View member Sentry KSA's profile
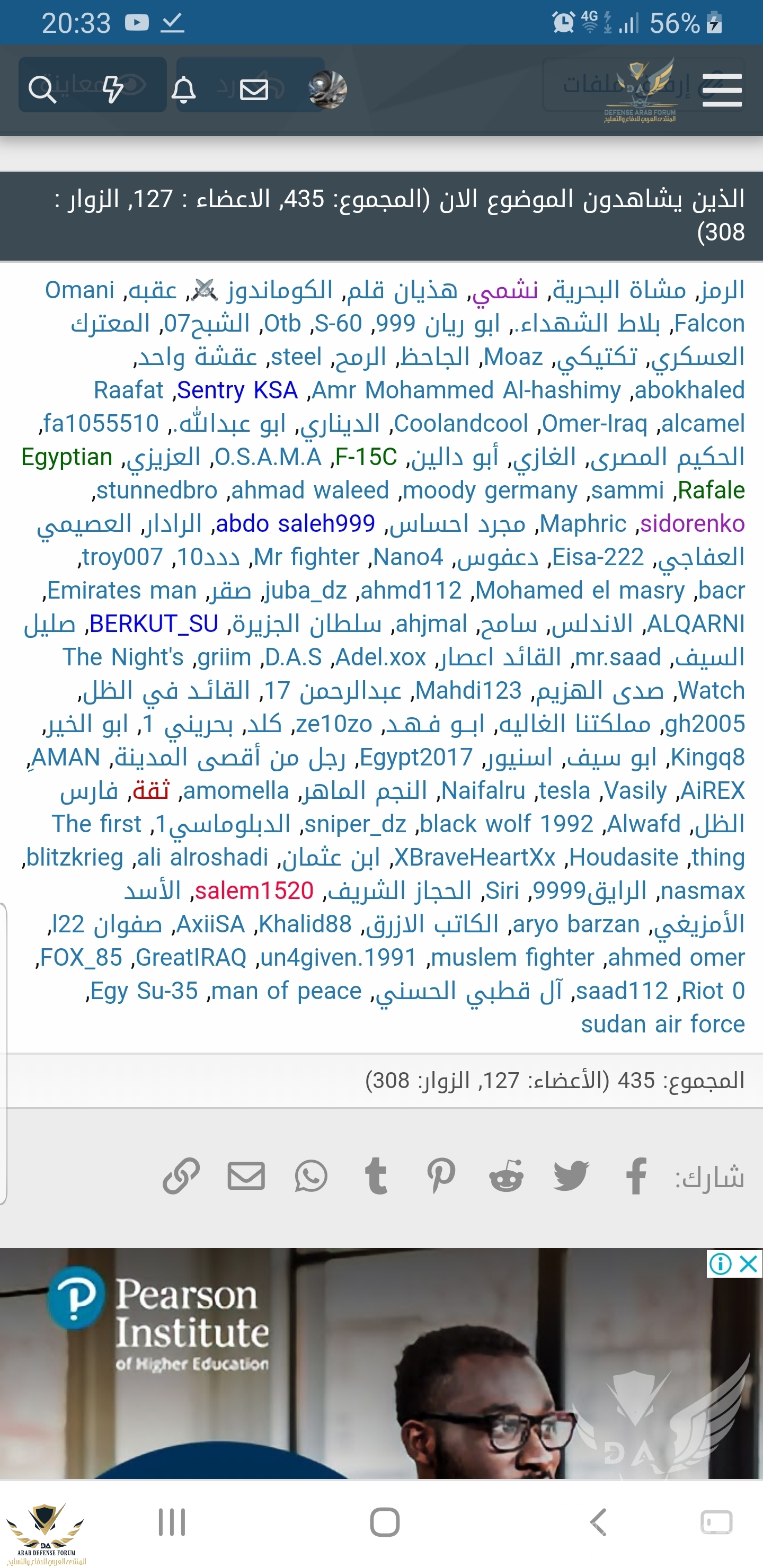Image resolution: width=763 pixels, height=1568 pixels. (237, 390)
